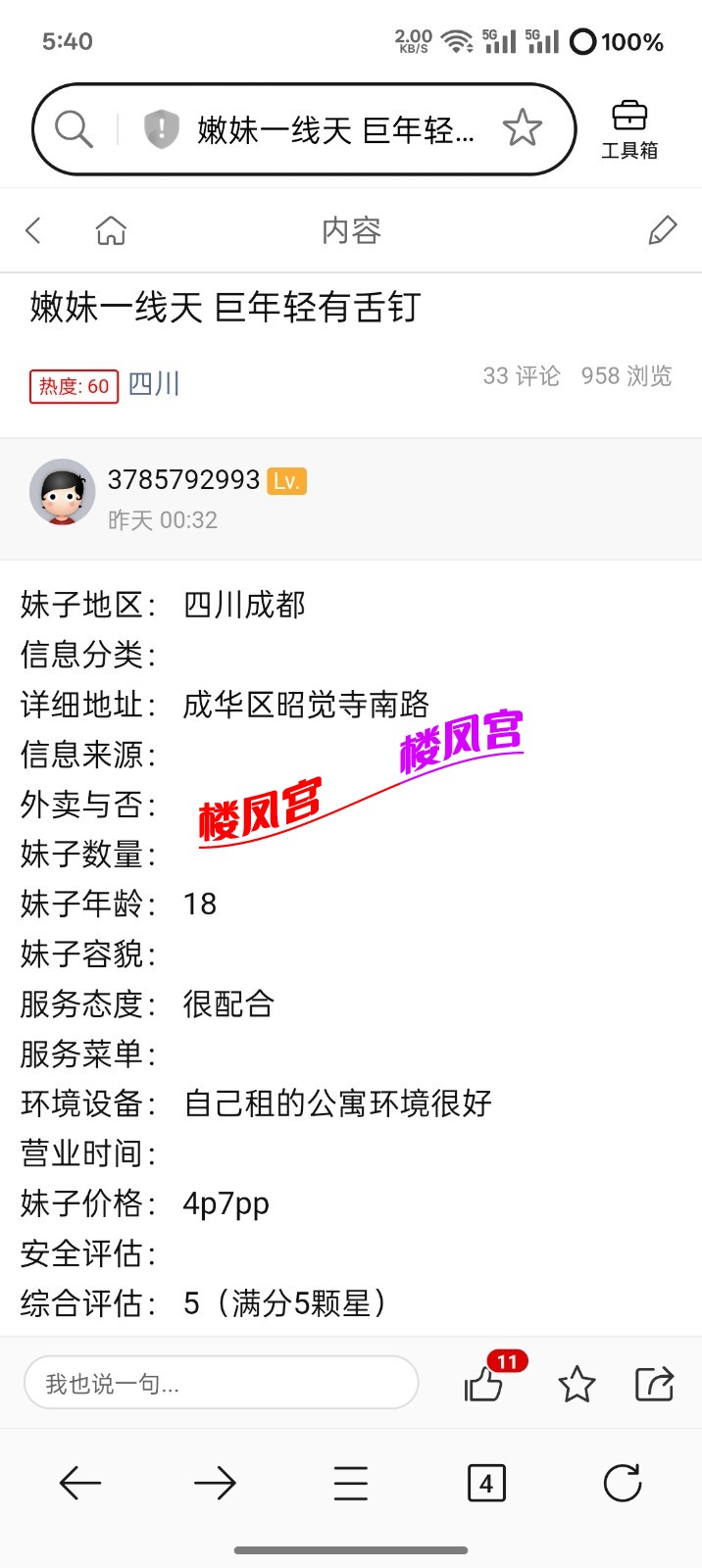This screenshot has height=1568, width=702.
Task: Open the browser menu
Action: coord(351,1484)
